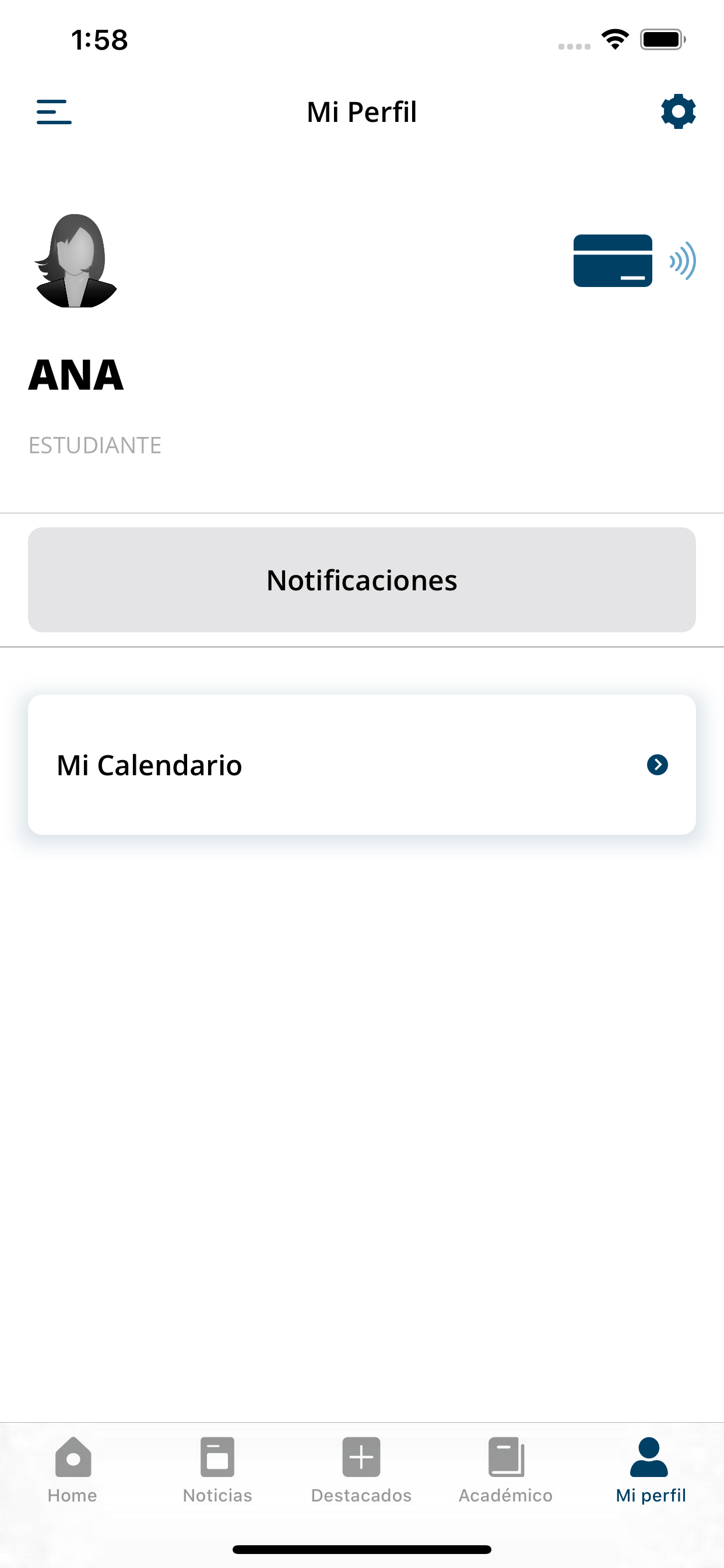724x1568 pixels.
Task: Tap the Mi perfil tab
Action: (651, 1470)
